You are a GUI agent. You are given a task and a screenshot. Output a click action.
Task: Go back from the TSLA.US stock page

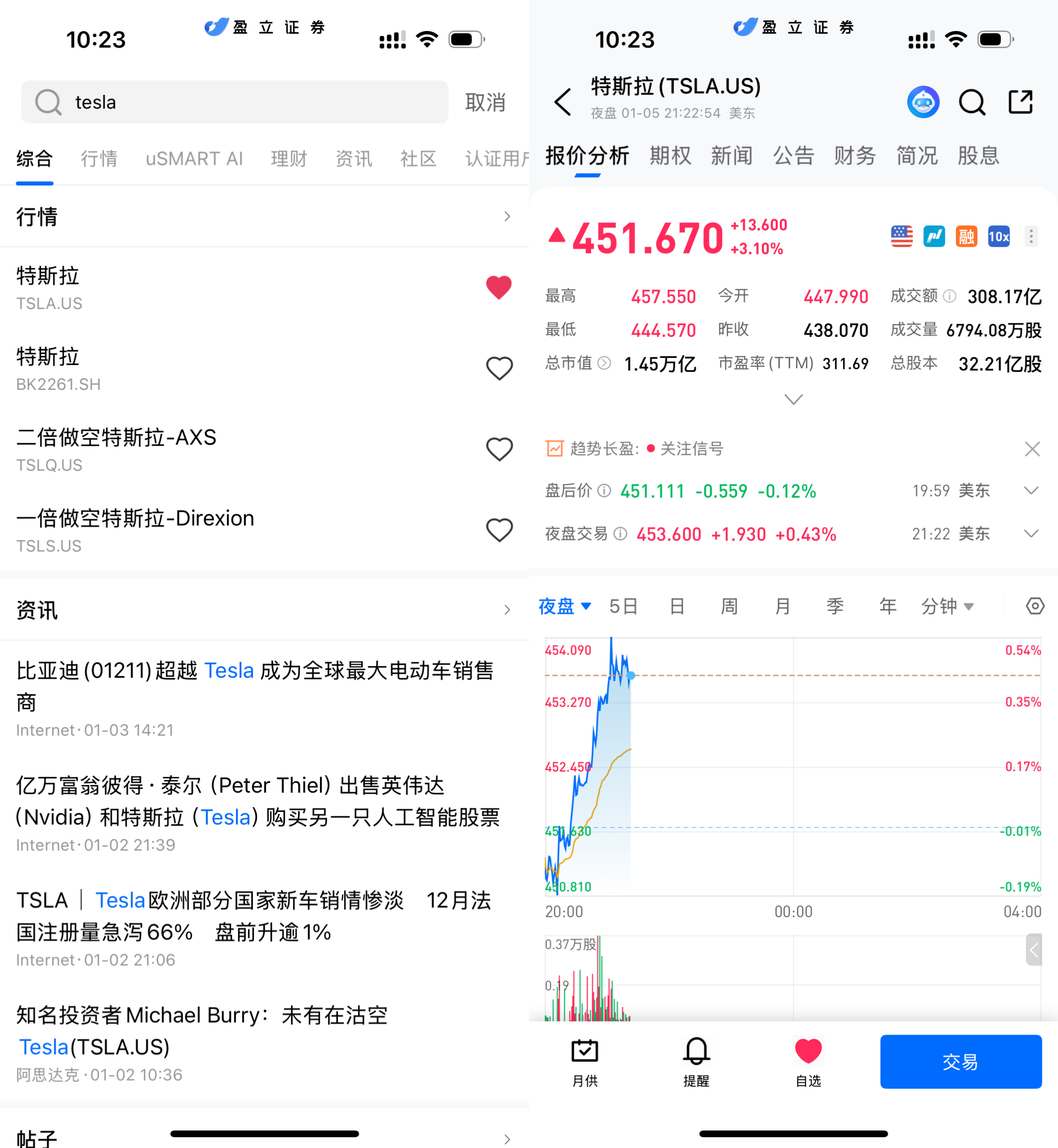point(563,102)
